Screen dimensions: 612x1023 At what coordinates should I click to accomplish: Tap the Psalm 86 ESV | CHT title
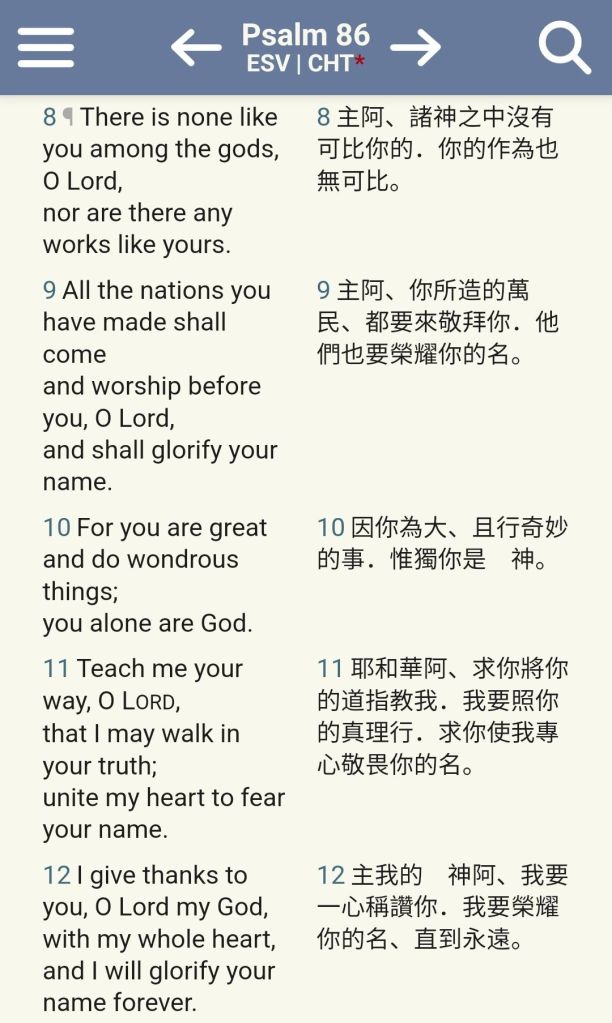[305, 47]
